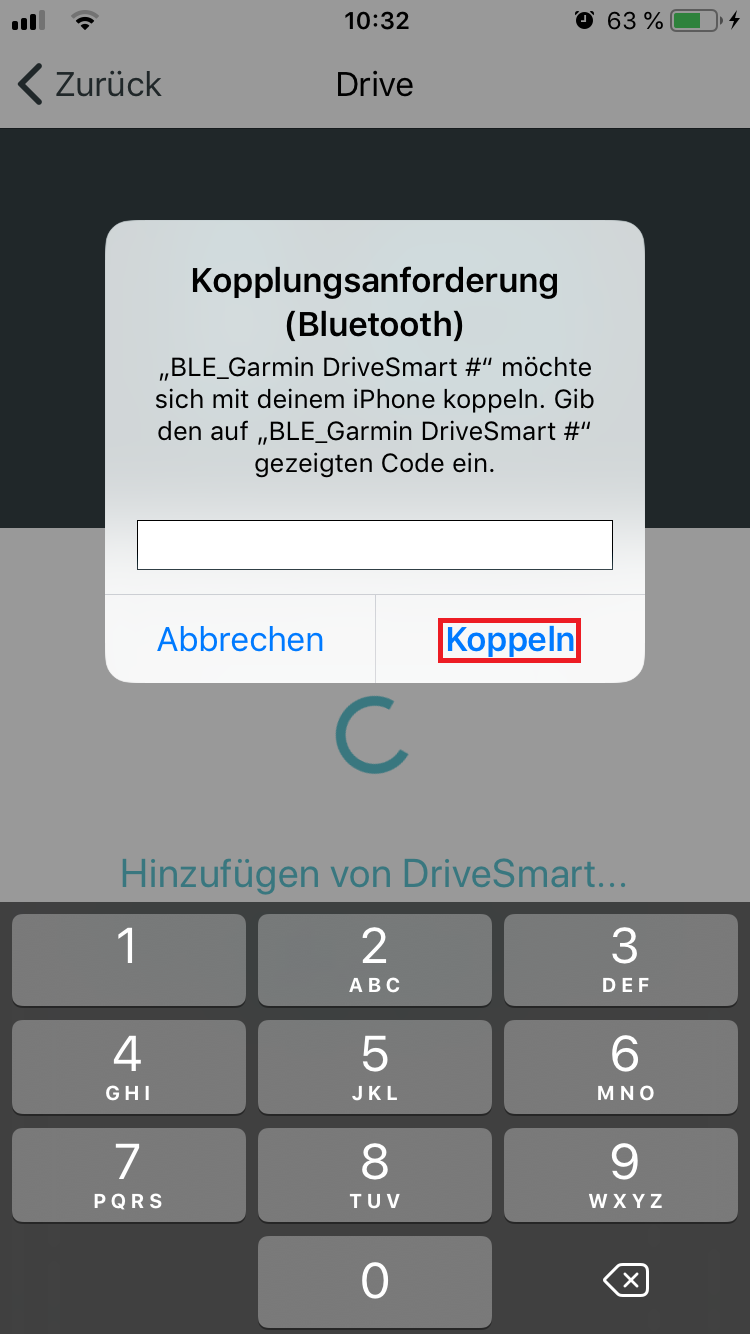Enter digit 1 on the keypad
This screenshot has height=1334, width=750.
[129, 960]
